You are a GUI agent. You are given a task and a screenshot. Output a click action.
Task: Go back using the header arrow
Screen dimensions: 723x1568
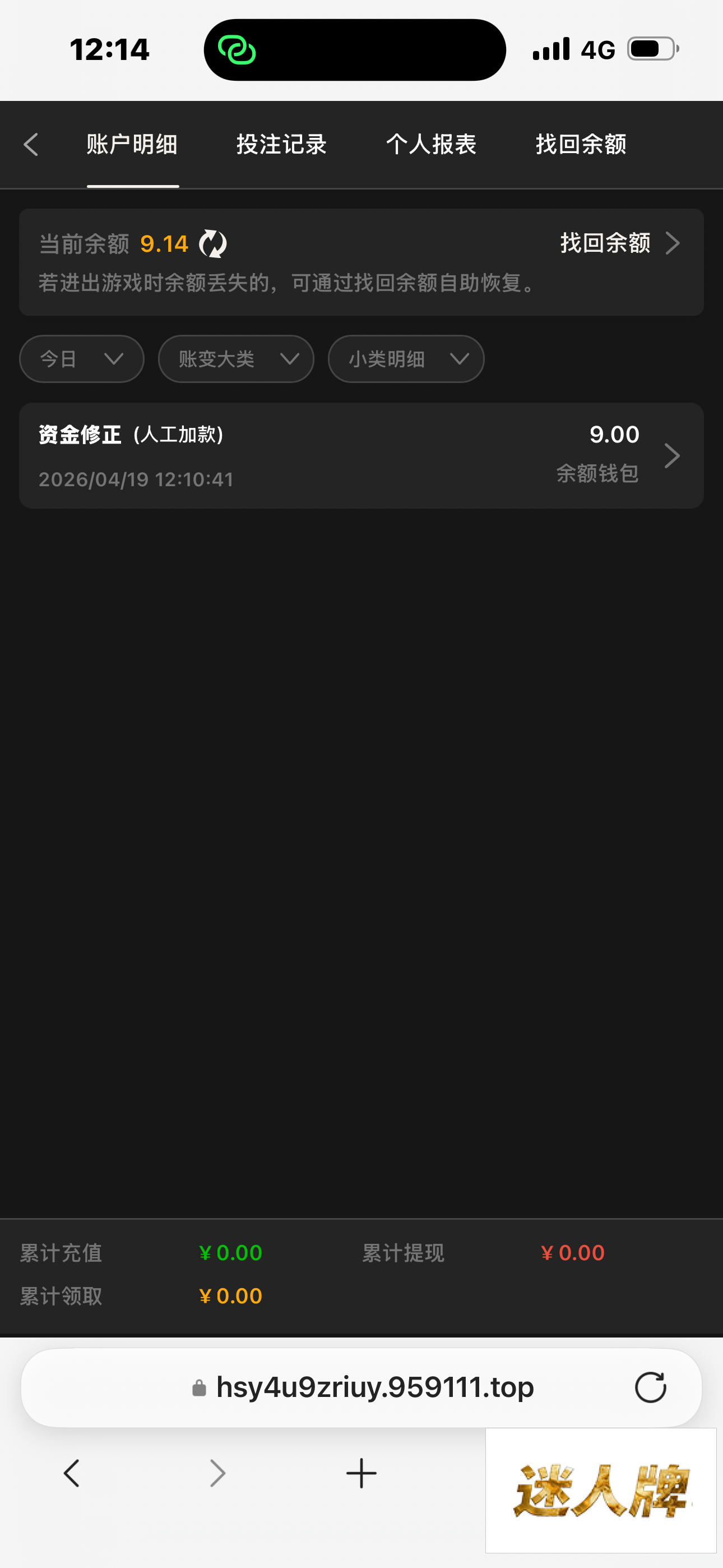(x=31, y=145)
